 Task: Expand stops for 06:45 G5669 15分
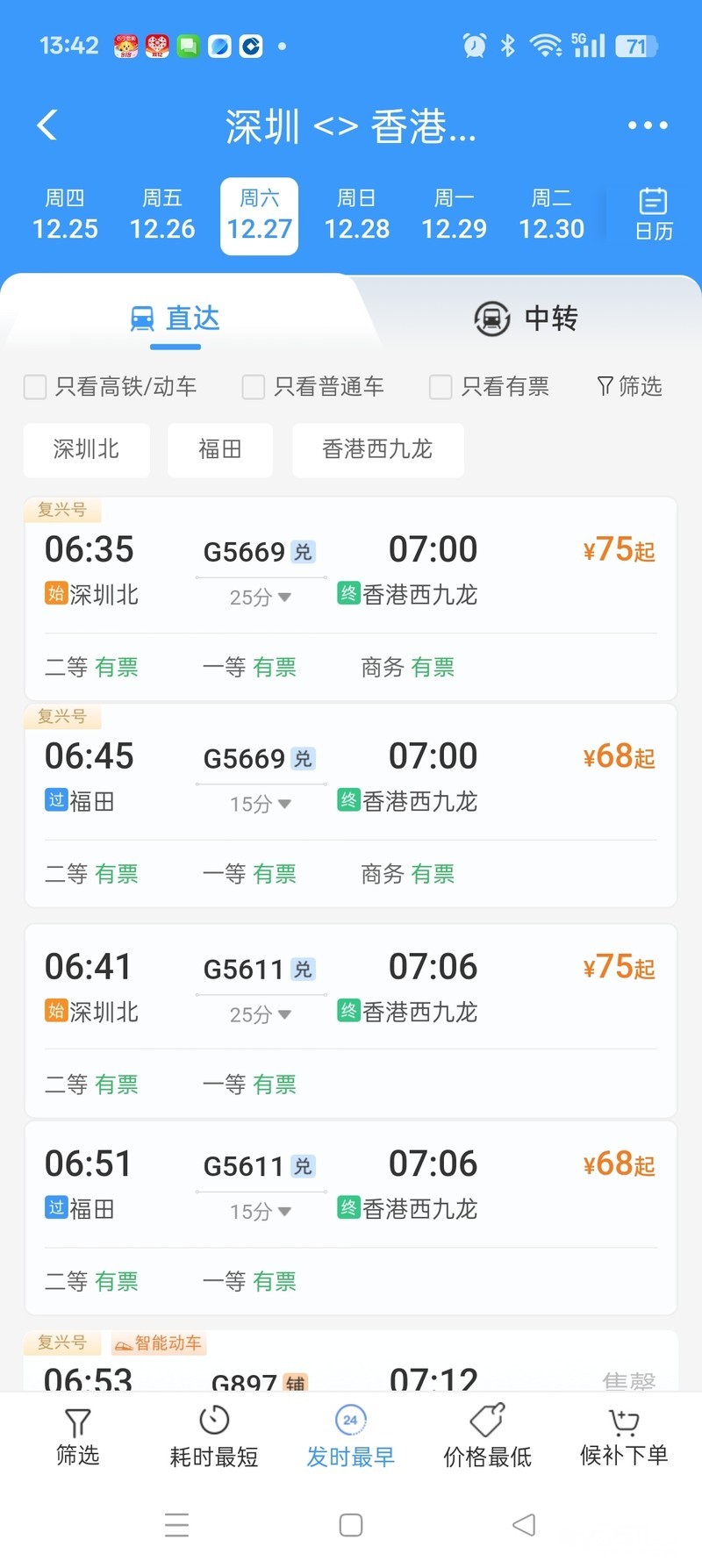pyautogui.click(x=261, y=804)
